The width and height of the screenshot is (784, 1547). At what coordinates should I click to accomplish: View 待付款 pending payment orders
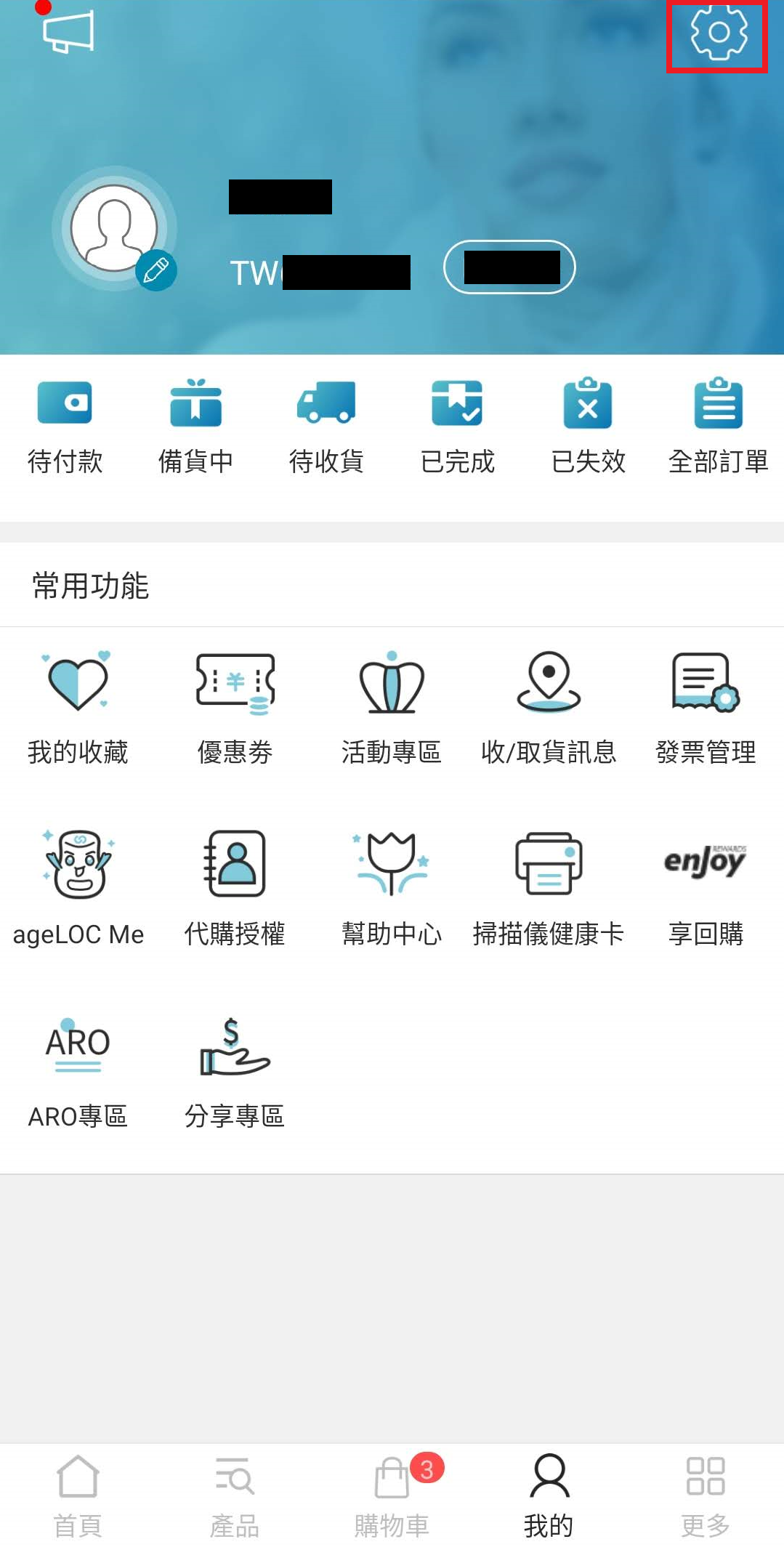pyautogui.click(x=65, y=426)
